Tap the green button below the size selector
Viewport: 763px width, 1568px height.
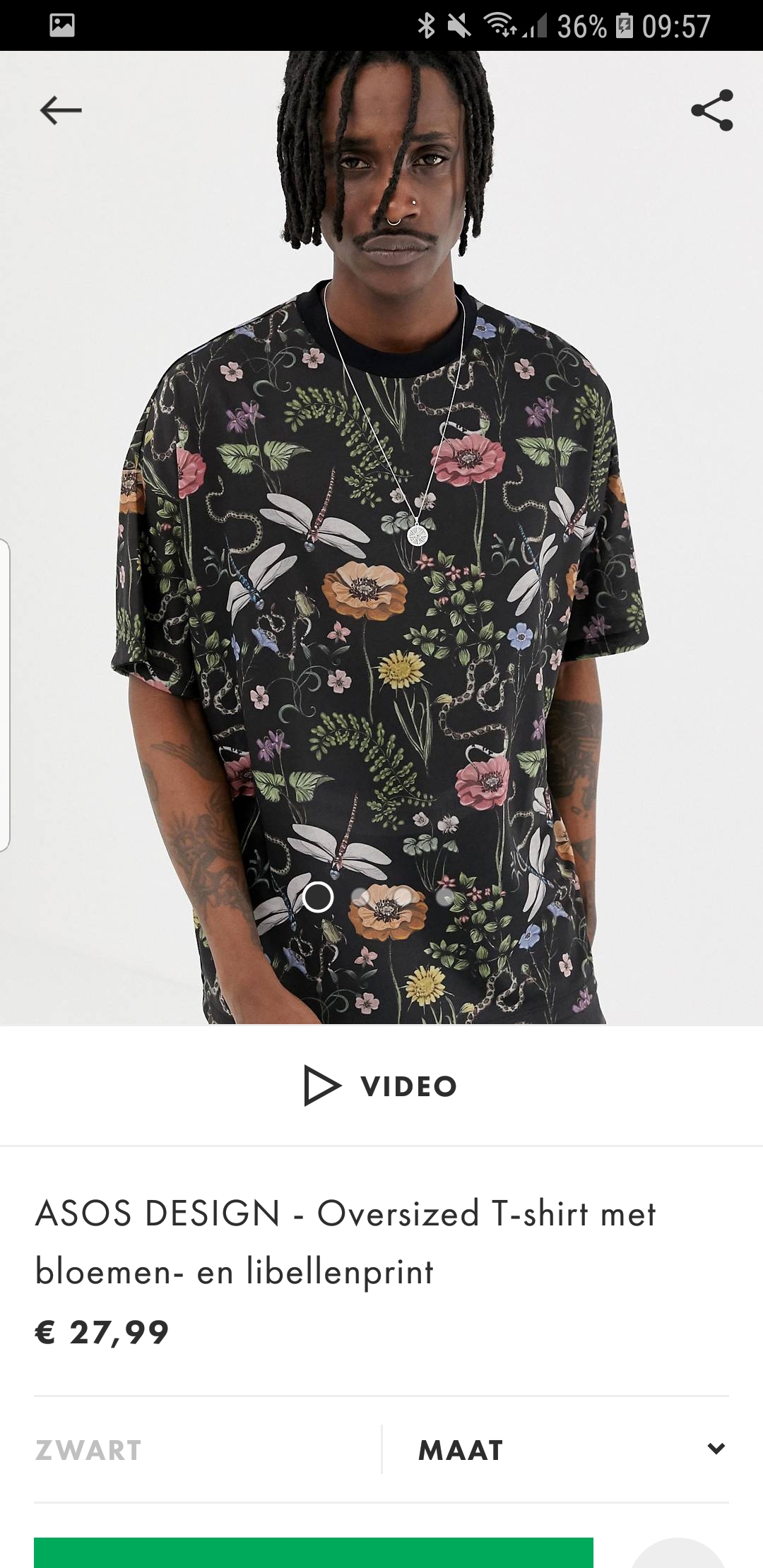click(314, 1552)
